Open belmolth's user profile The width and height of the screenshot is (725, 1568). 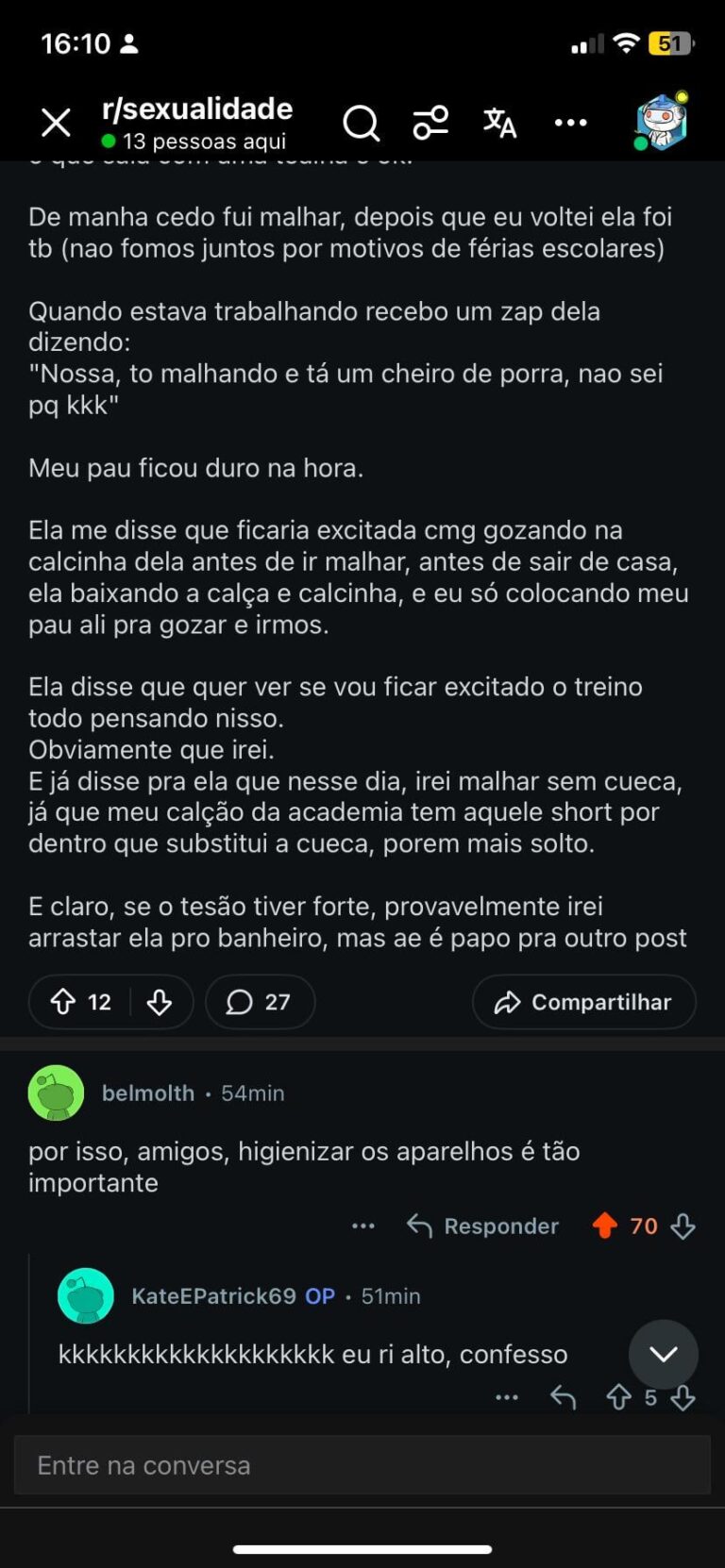click(x=147, y=1093)
